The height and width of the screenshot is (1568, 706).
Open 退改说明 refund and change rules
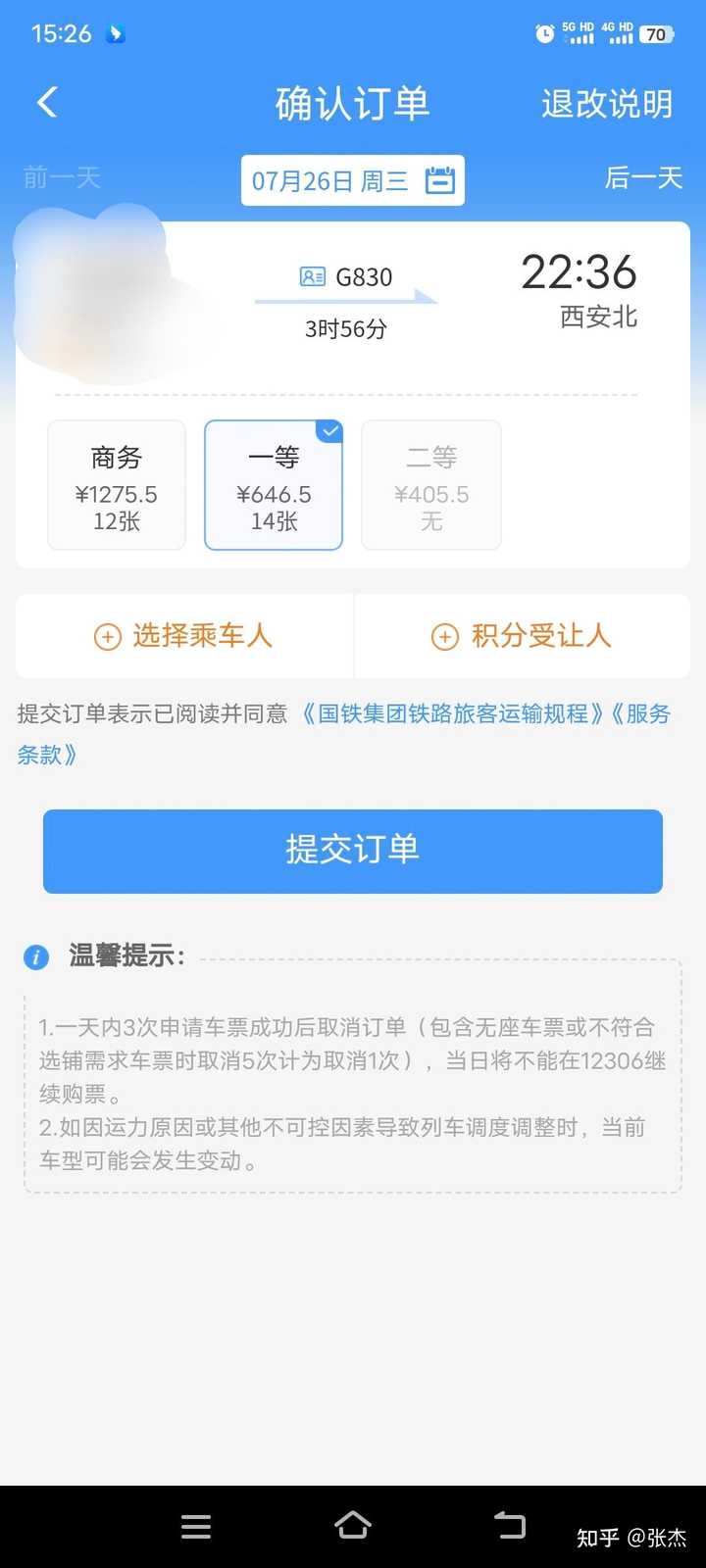coord(606,104)
